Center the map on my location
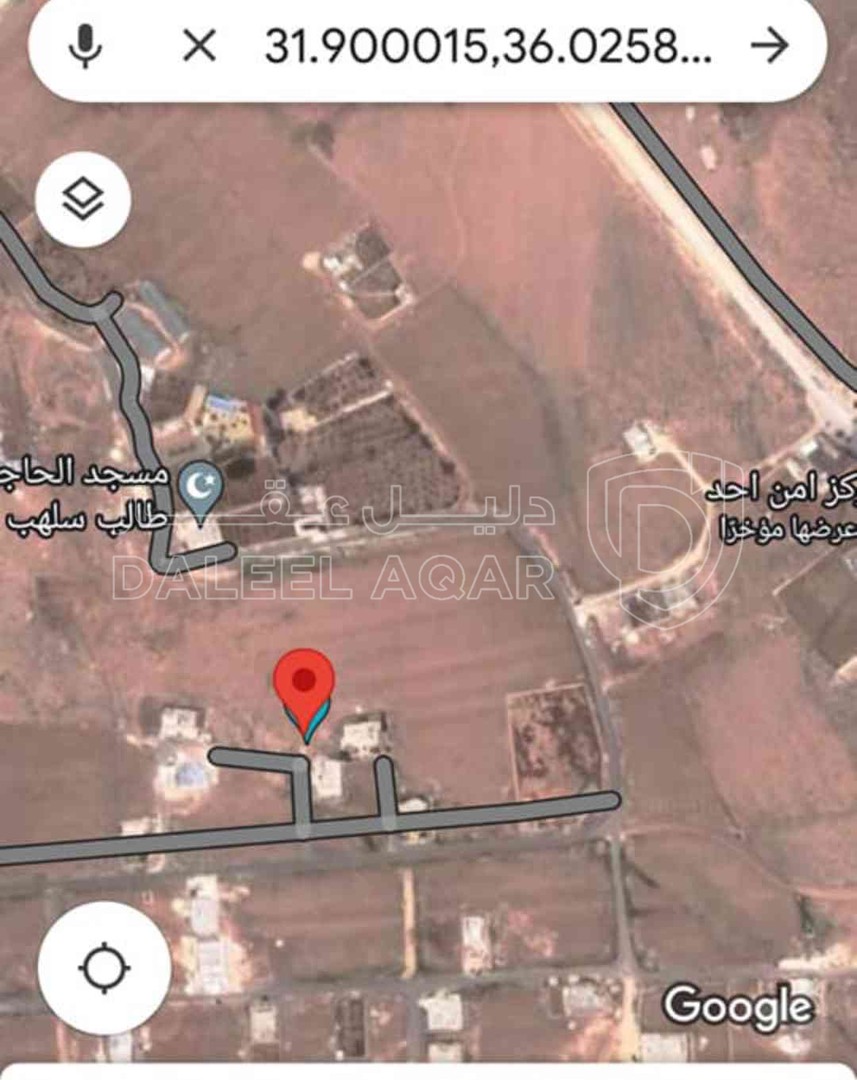The height and width of the screenshot is (1080, 857). 105,968
